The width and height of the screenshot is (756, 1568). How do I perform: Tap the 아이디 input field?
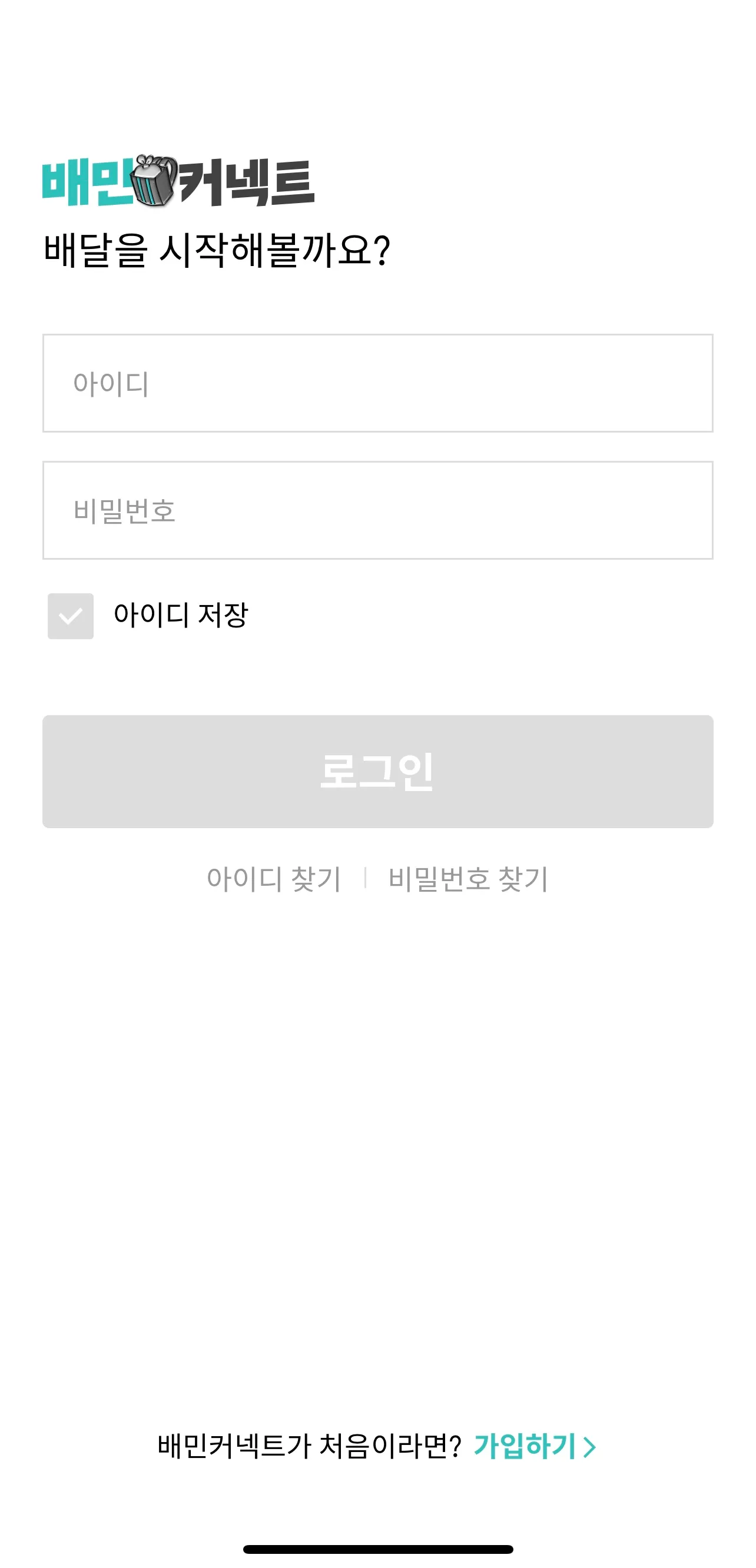[x=377, y=383]
